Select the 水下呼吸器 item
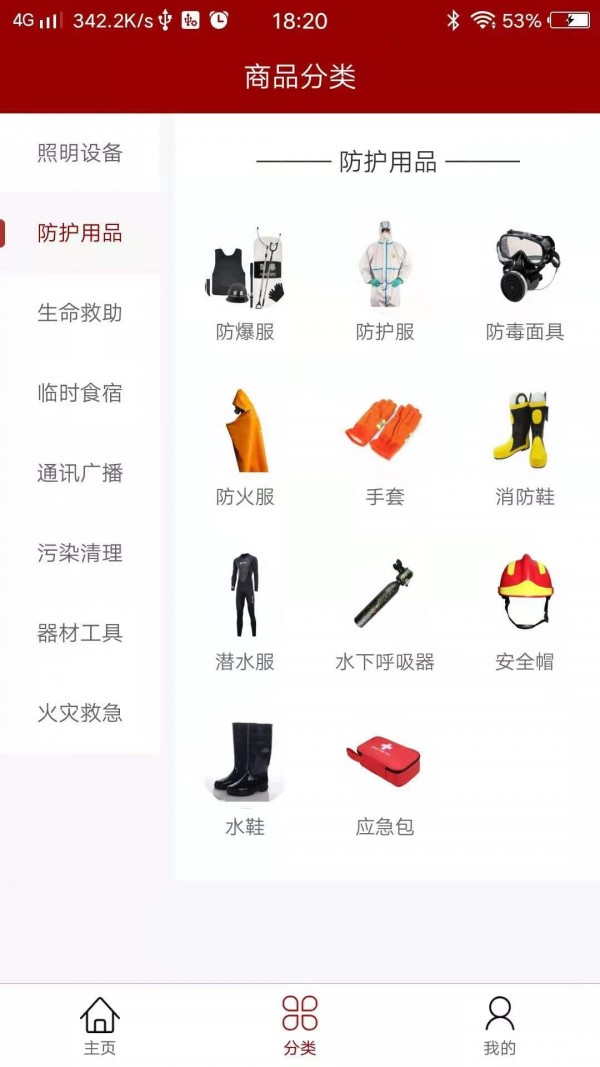Image resolution: width=600 pixels, height=1067 pixels. (x=385, y=611)
